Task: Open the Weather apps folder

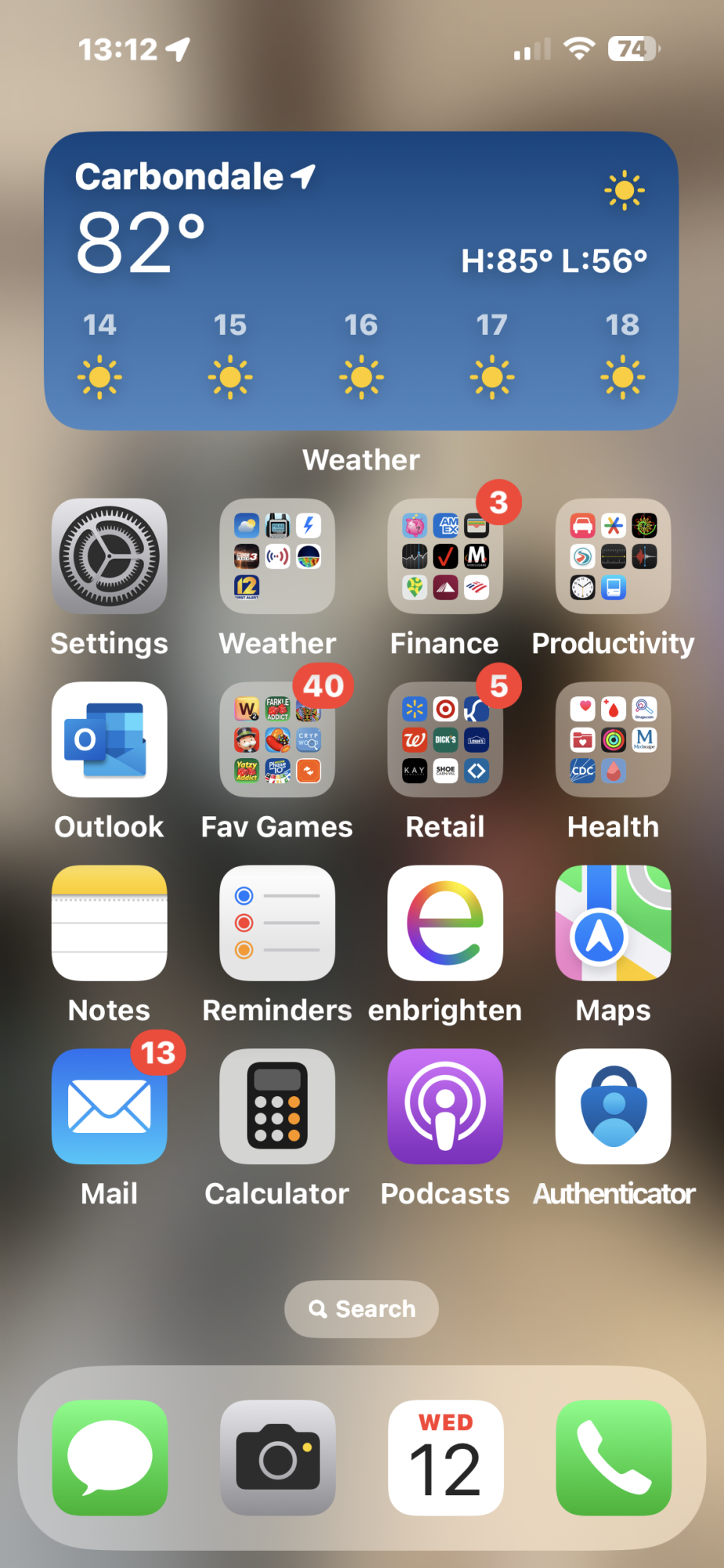Action: [x=277, y=556]
